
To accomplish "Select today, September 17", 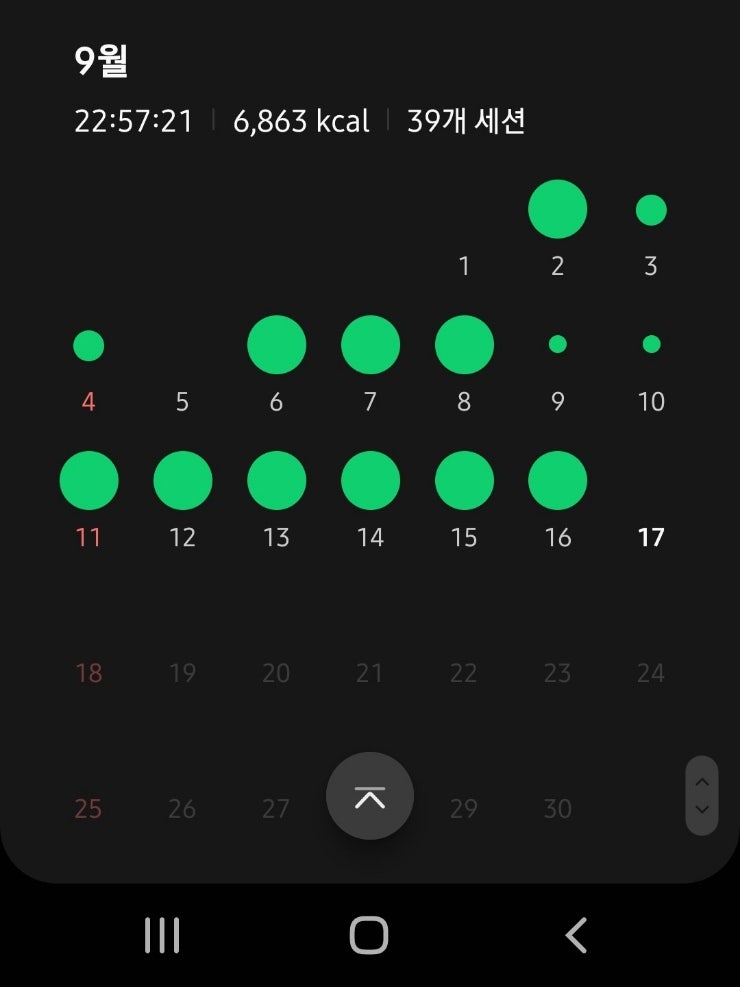I will [x=651, y=537].
